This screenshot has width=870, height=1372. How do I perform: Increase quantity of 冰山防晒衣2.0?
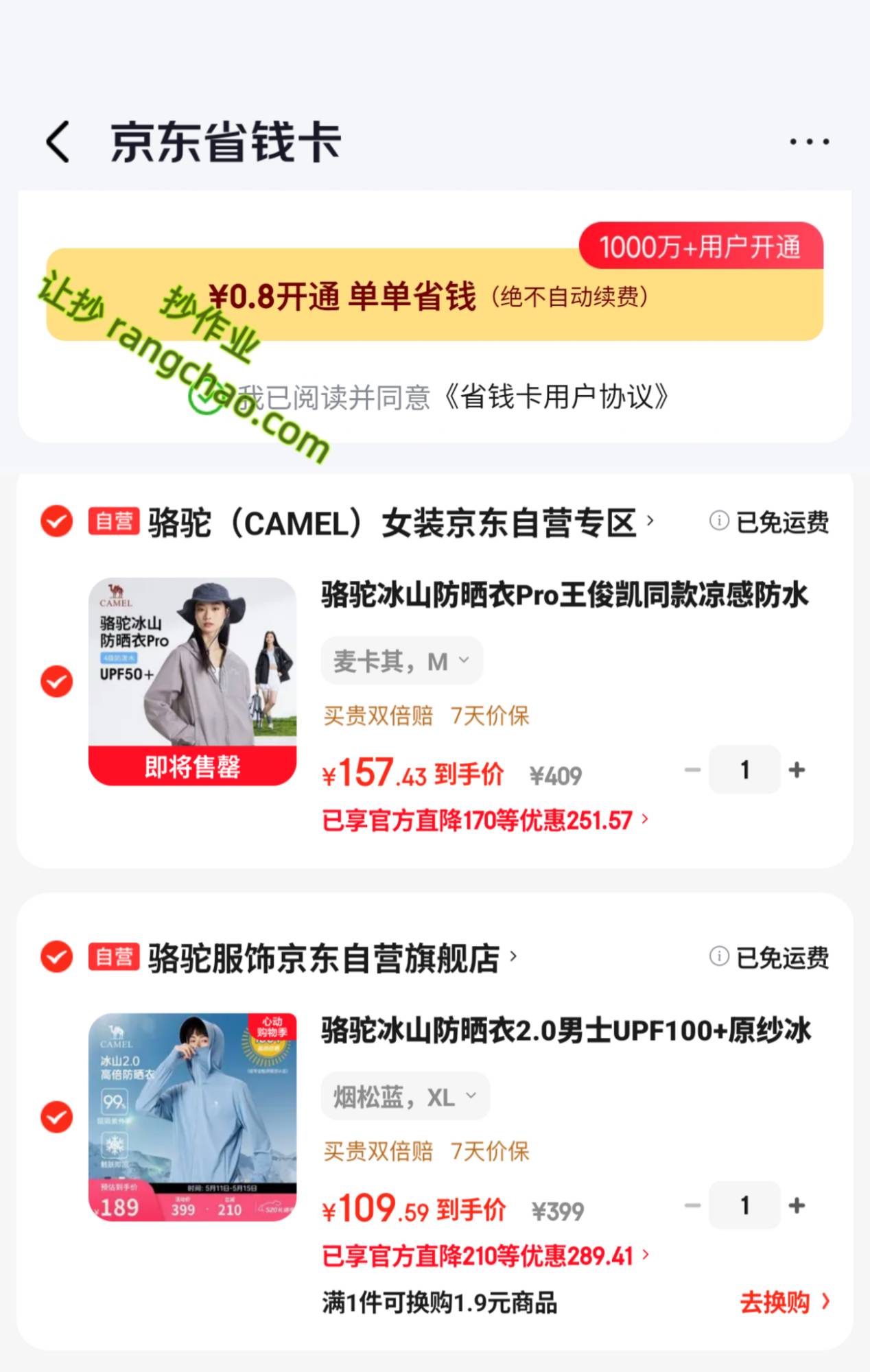(797, 1205)
